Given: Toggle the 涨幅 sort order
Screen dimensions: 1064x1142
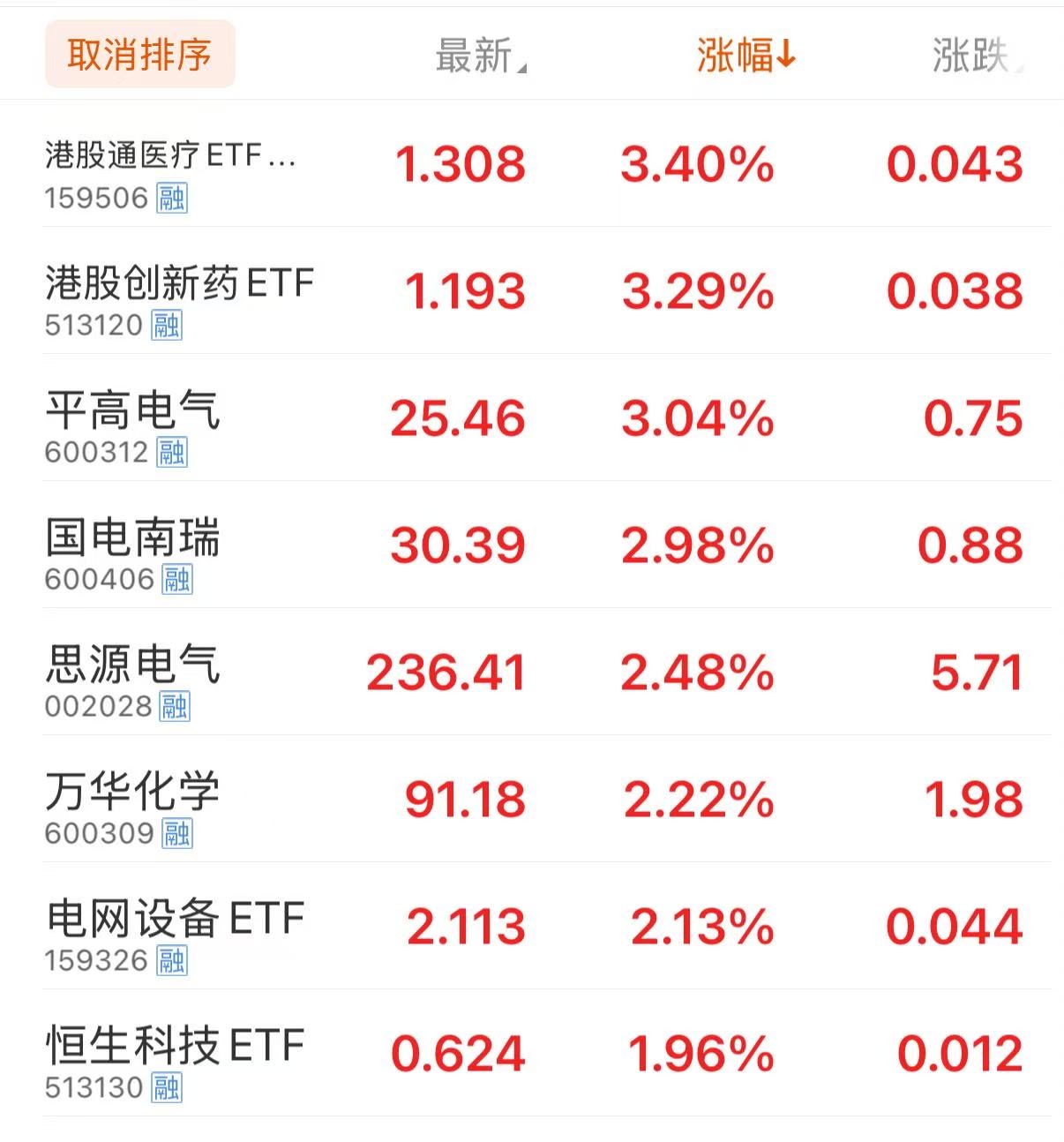Looking at the screenshot, I should click(746, 56).
